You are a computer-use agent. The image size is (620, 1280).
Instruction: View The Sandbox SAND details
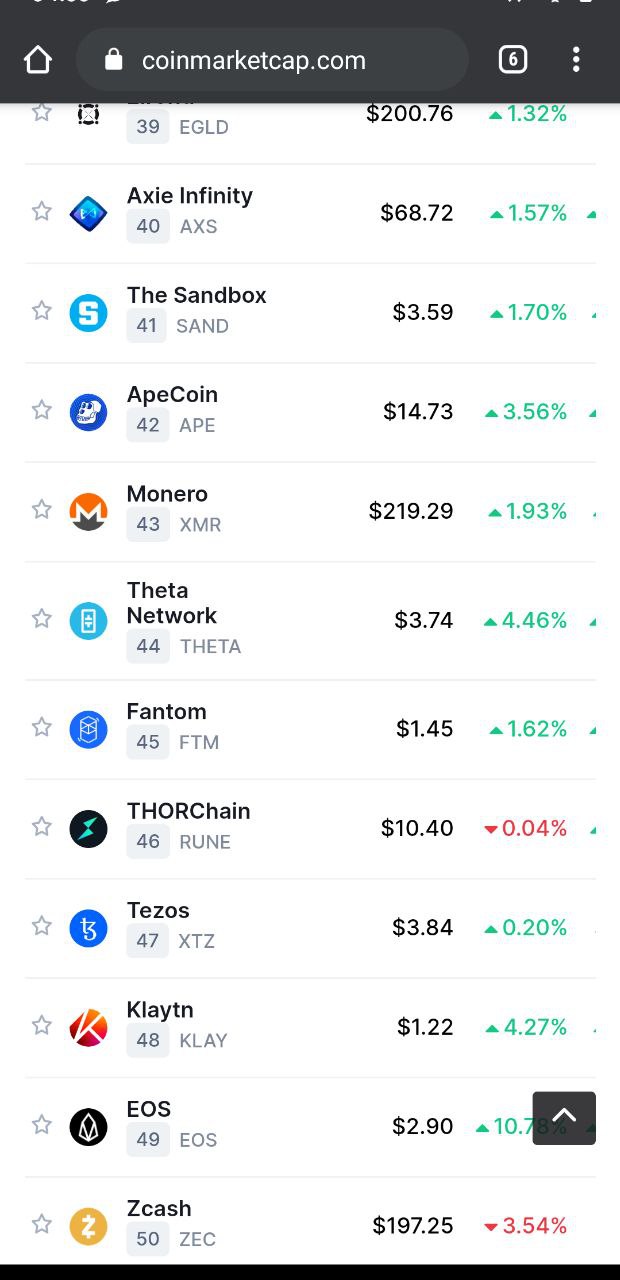point(196,296)
